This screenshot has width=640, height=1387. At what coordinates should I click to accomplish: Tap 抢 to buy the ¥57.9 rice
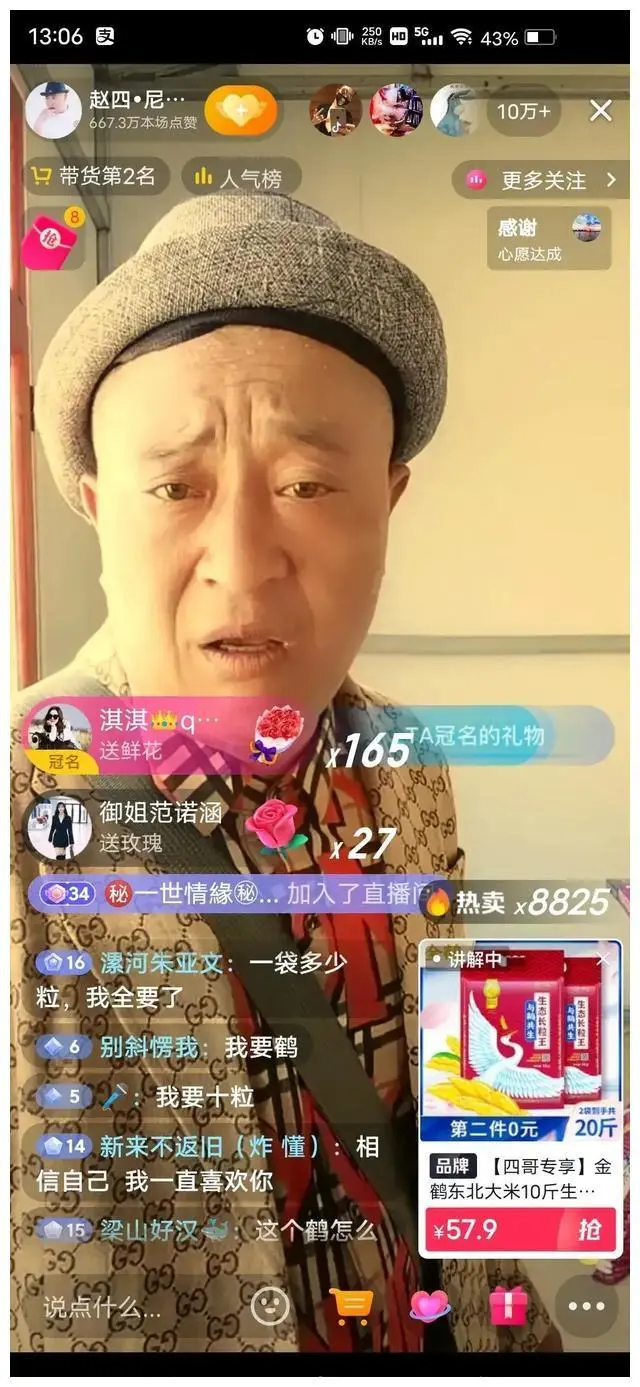[x=589, y=1230]
